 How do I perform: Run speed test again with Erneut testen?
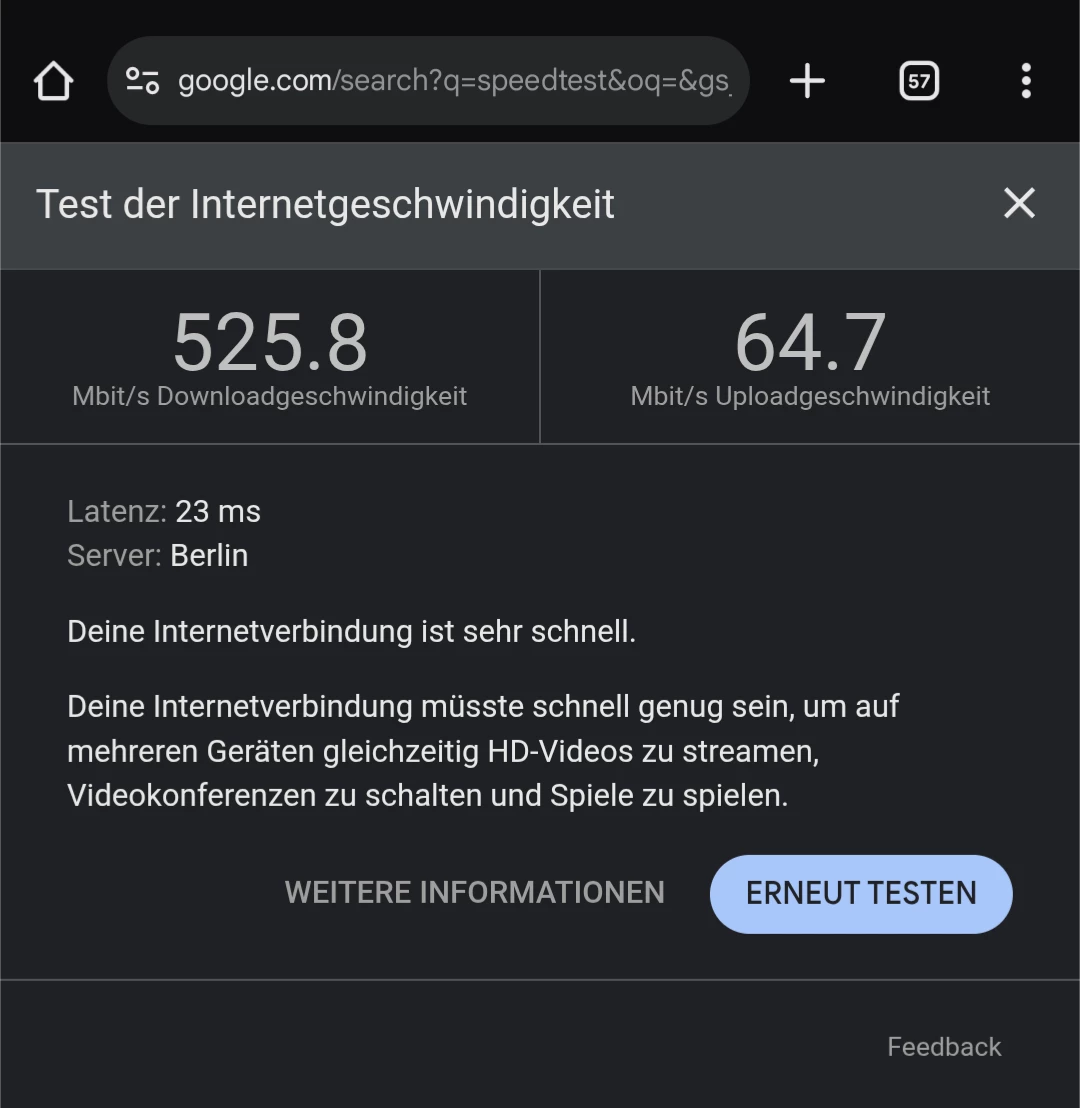[861, 894]
